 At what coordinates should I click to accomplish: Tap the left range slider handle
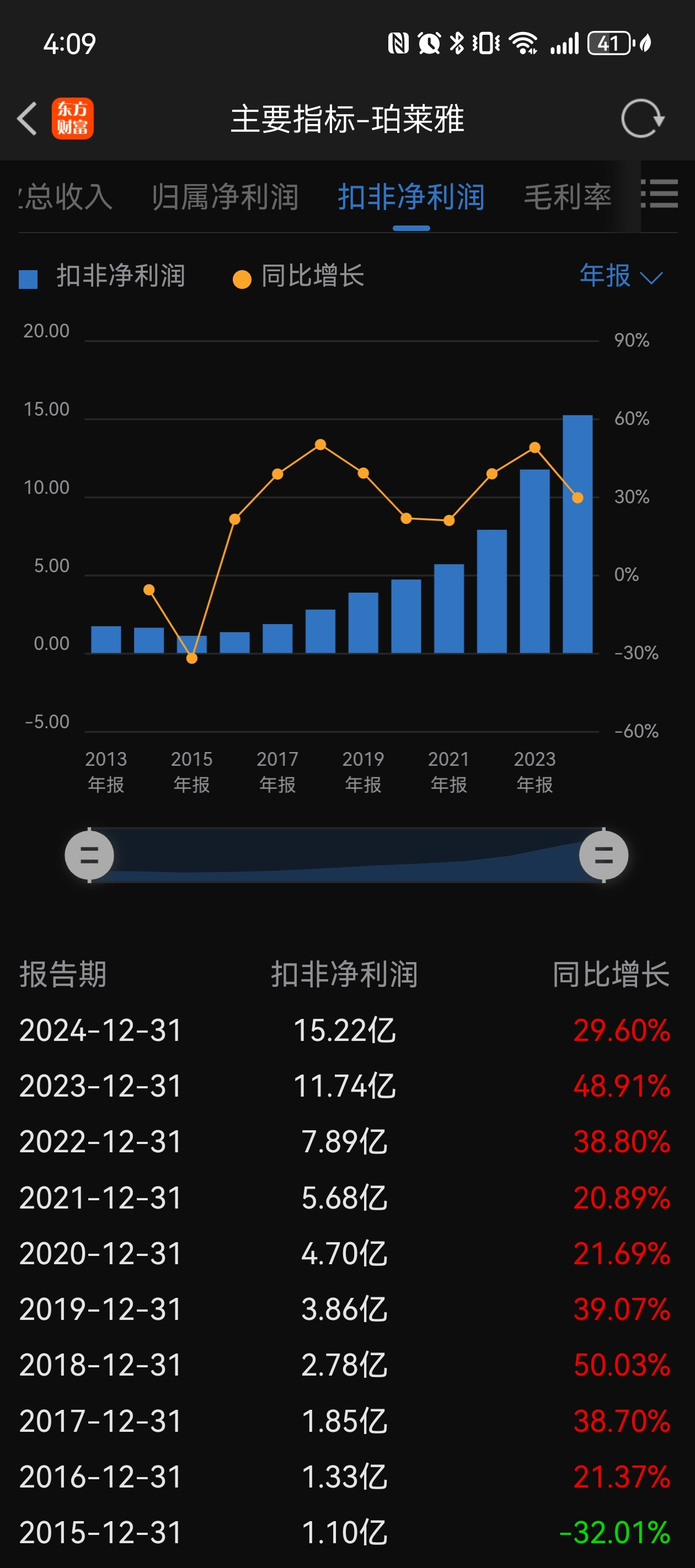click(89, 855)
